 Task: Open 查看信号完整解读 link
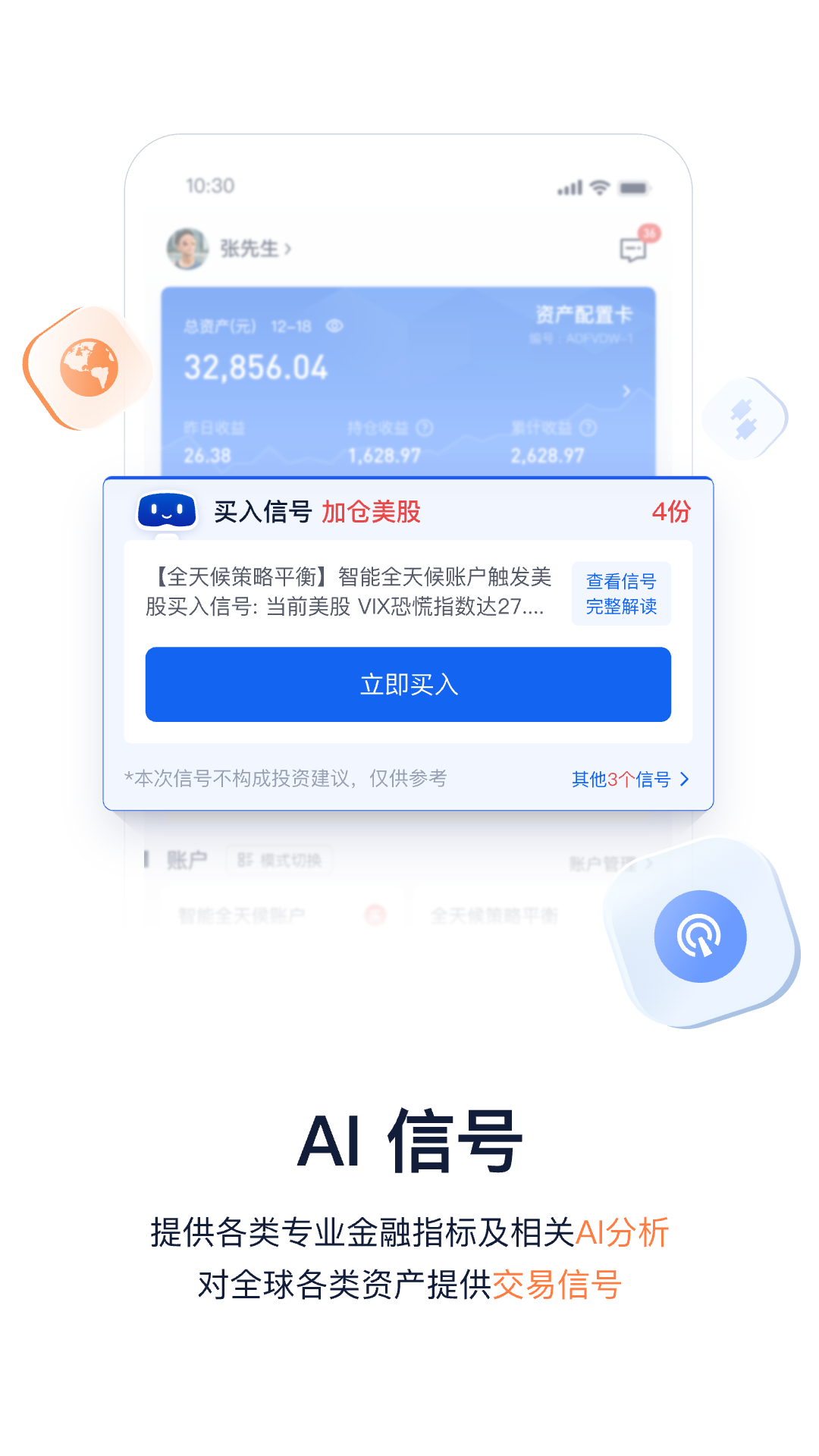pos(621,594)
